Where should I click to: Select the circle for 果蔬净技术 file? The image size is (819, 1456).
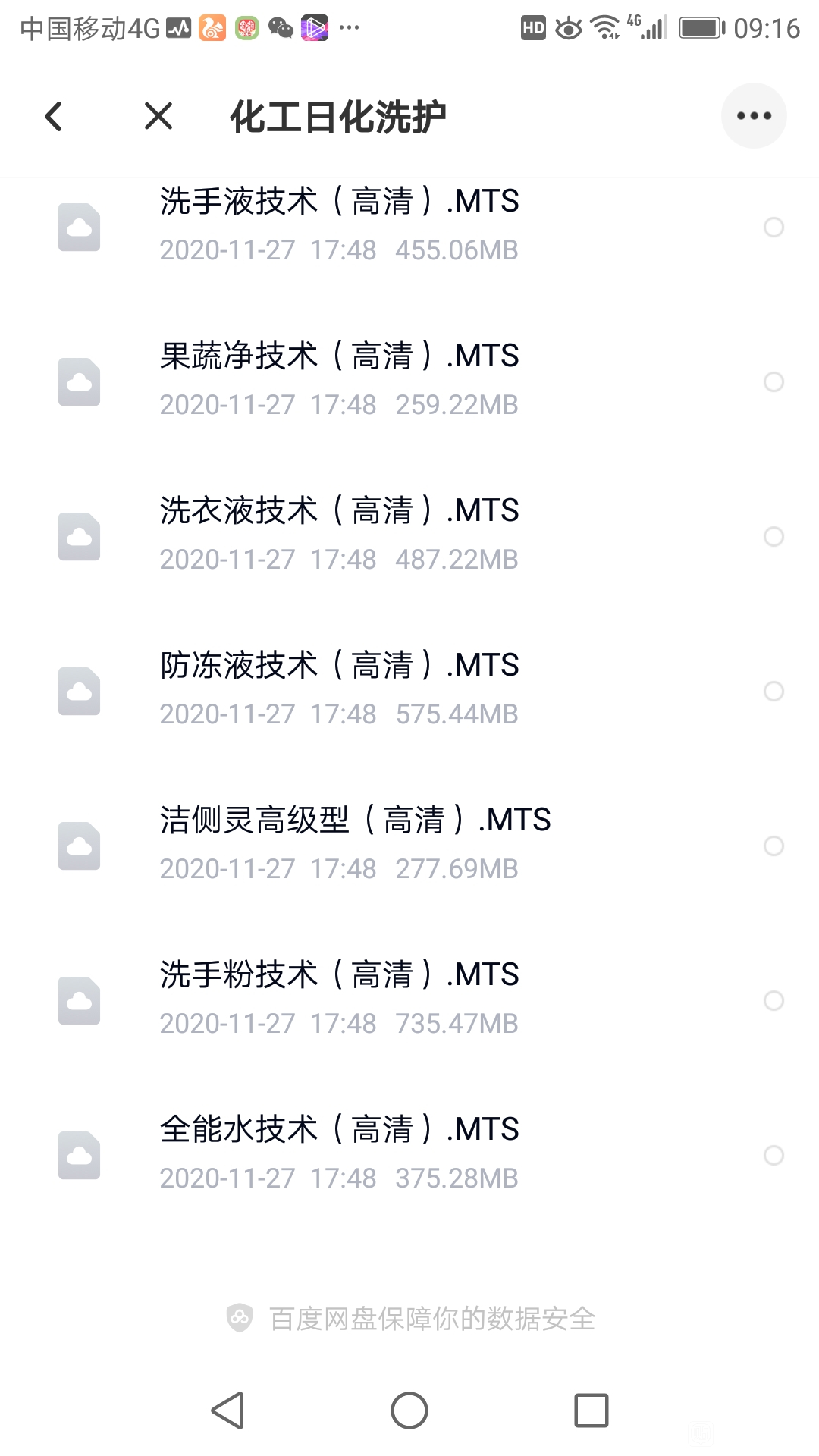point(773,381)
